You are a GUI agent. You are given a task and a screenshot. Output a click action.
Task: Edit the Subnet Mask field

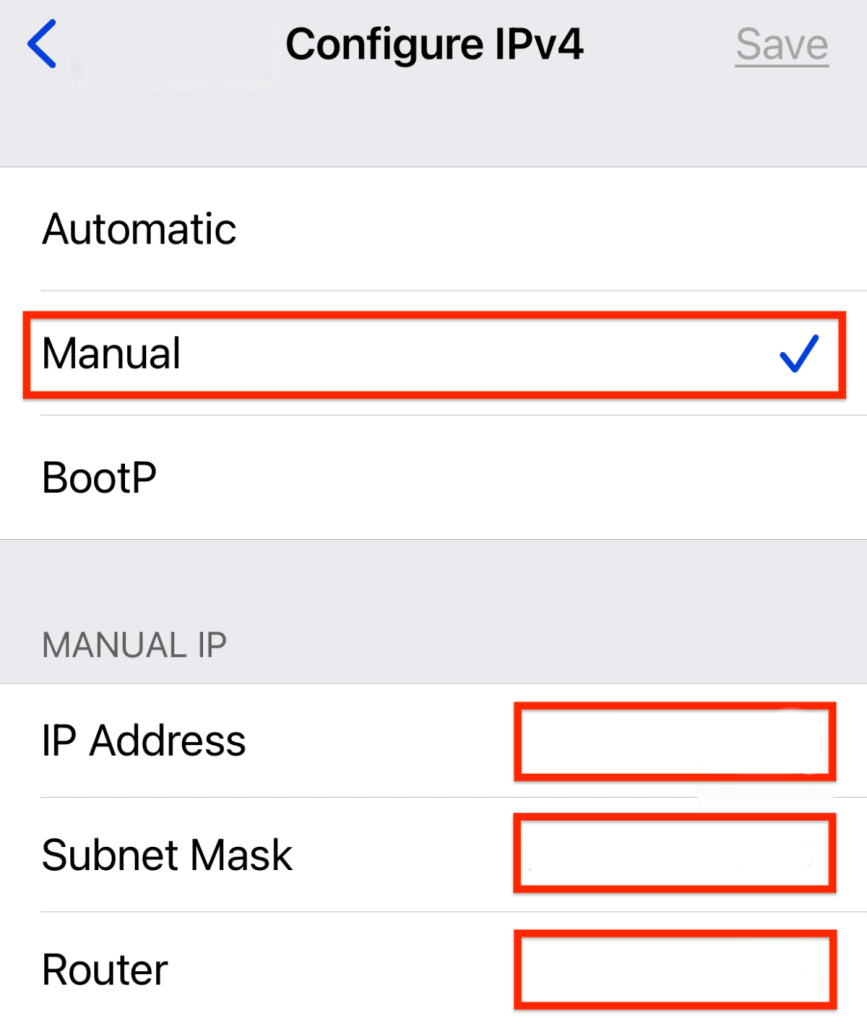(673, 853)
